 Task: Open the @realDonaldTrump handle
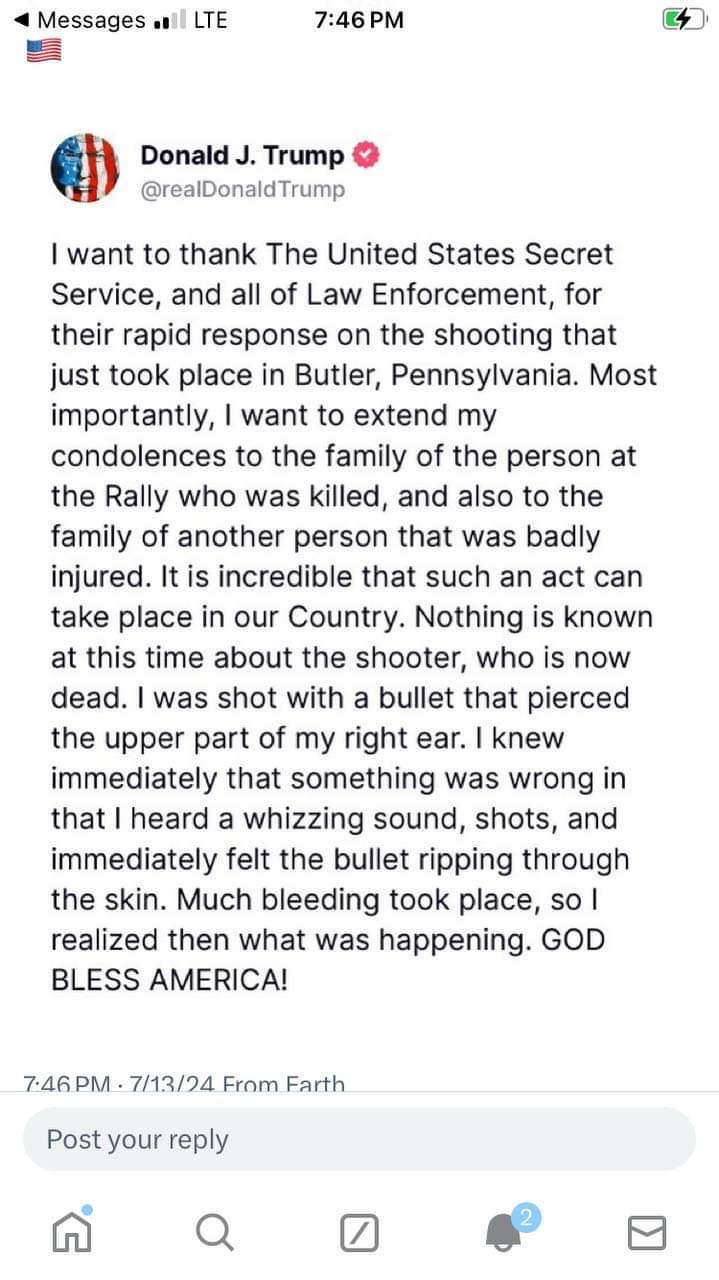[x=243, y=190]
